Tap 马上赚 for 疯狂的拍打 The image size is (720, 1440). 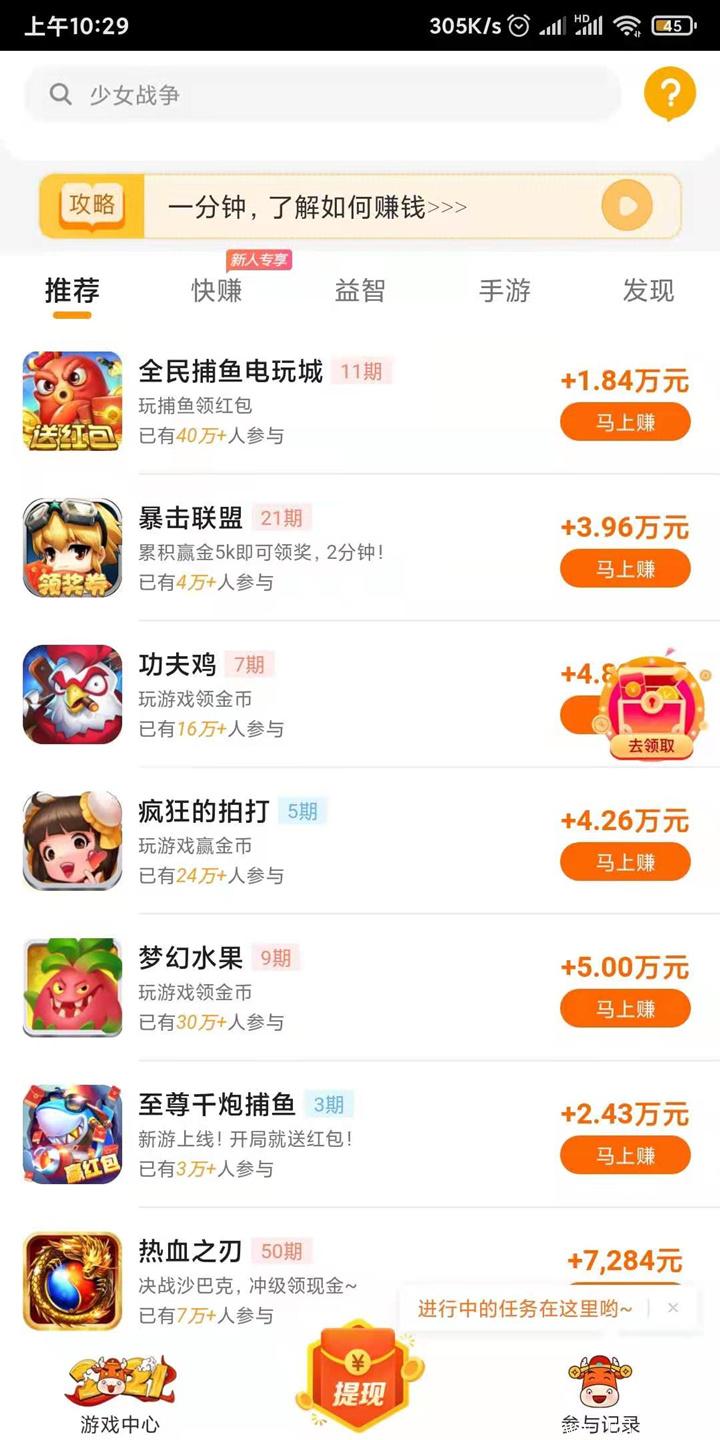click(x=625, y=862)
